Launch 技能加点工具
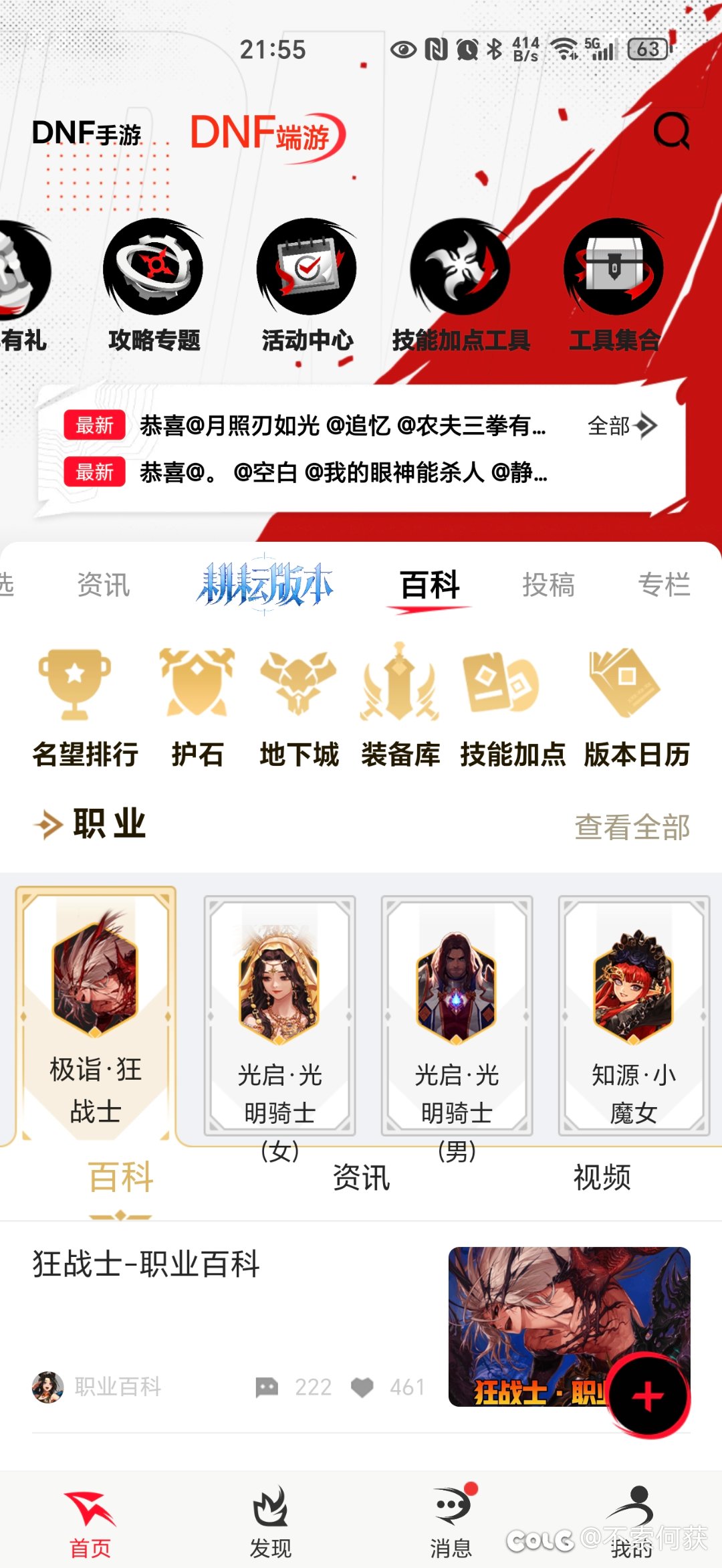The image size is (722, 1568). click(461, 286)
